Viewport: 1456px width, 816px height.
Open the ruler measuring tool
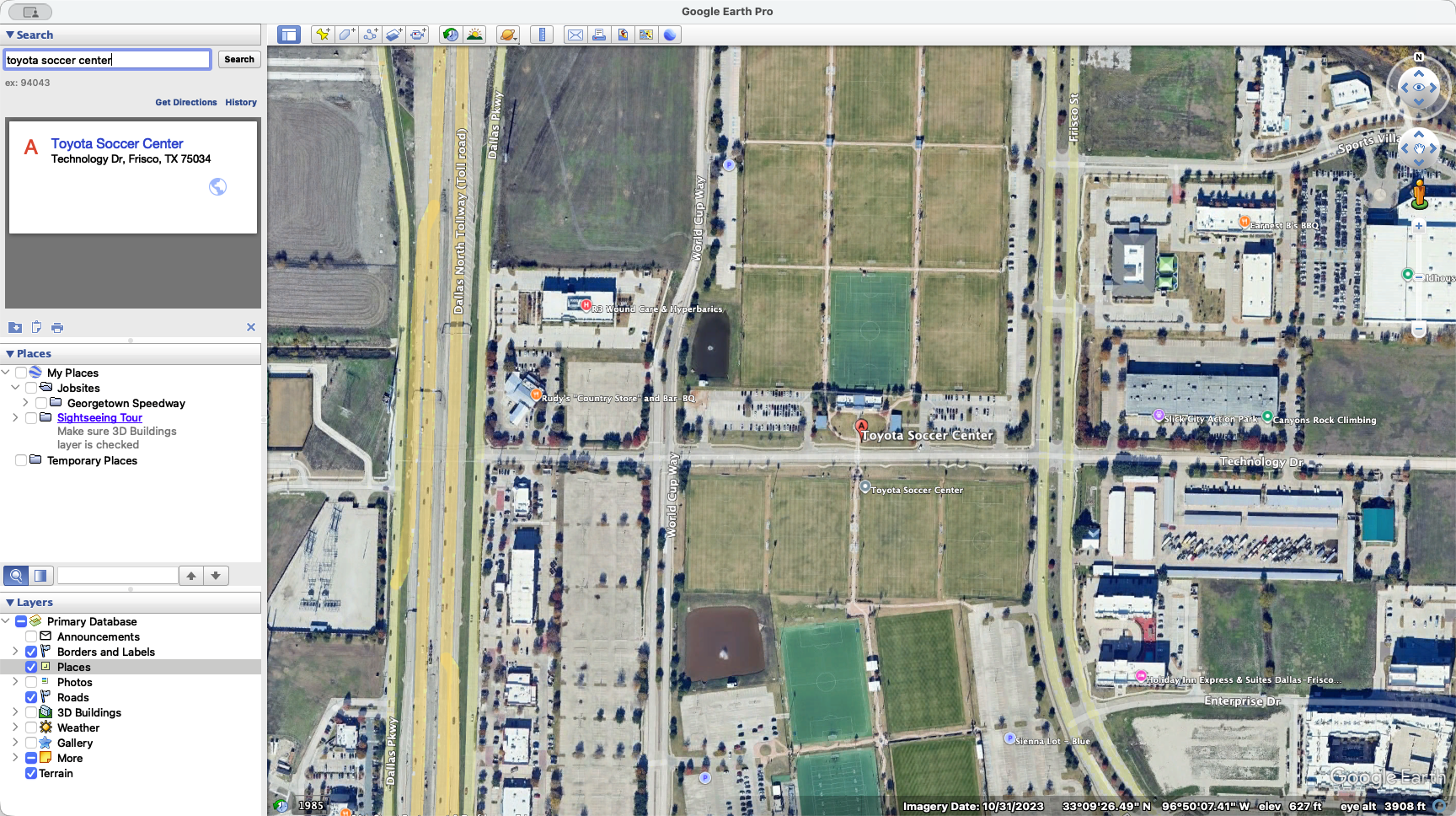tap(542, 35)
